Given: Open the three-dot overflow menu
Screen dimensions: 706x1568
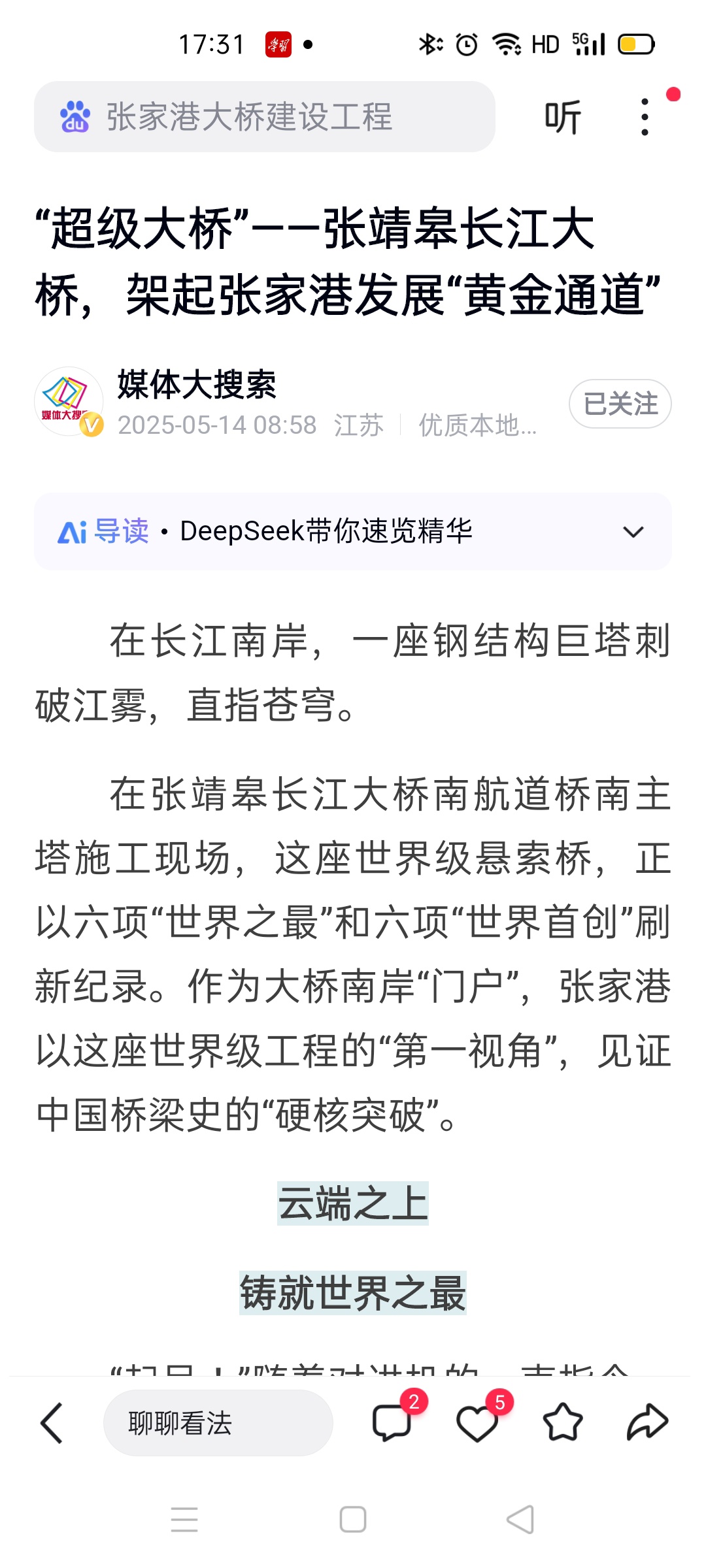Looking at the screenshot, I should point(645,117).
